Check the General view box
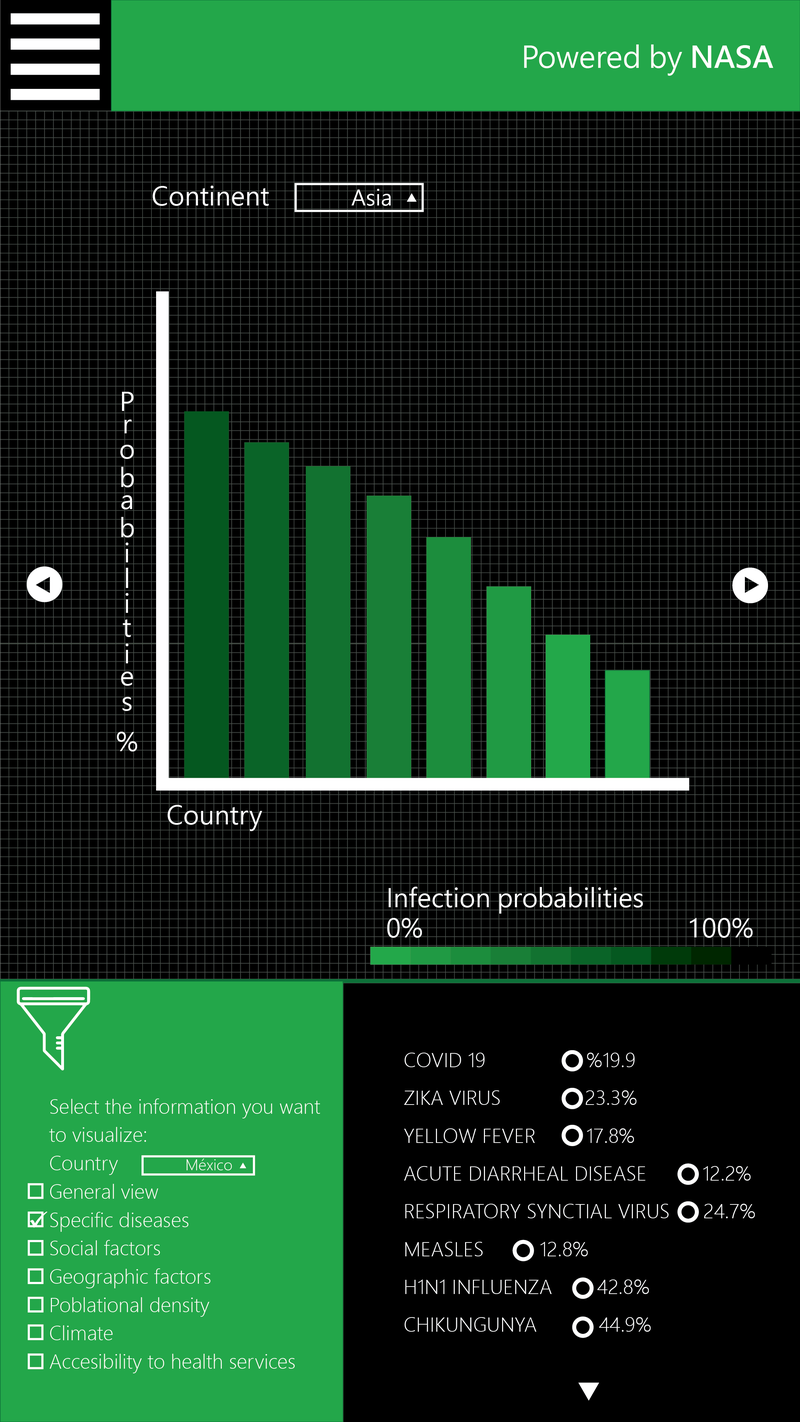 click(x=36, y=1191)
